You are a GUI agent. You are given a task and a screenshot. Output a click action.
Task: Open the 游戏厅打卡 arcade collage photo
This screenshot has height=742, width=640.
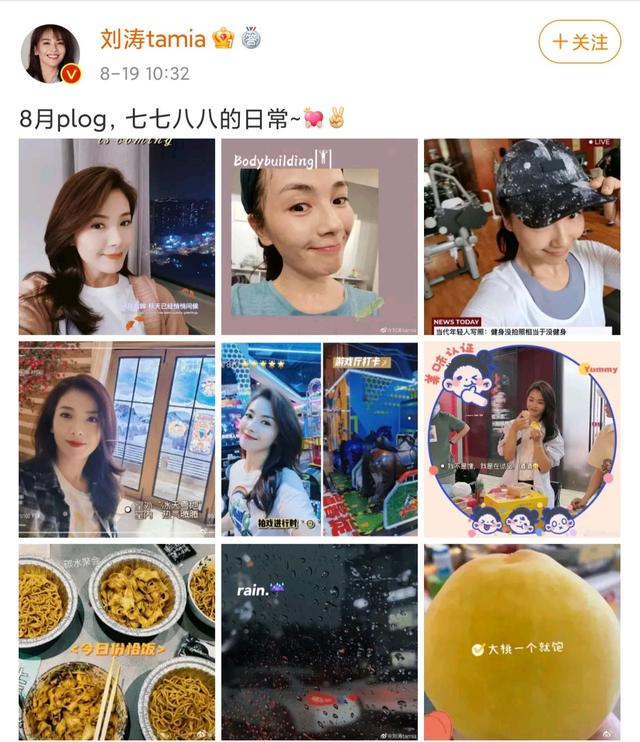coord(319,440)
